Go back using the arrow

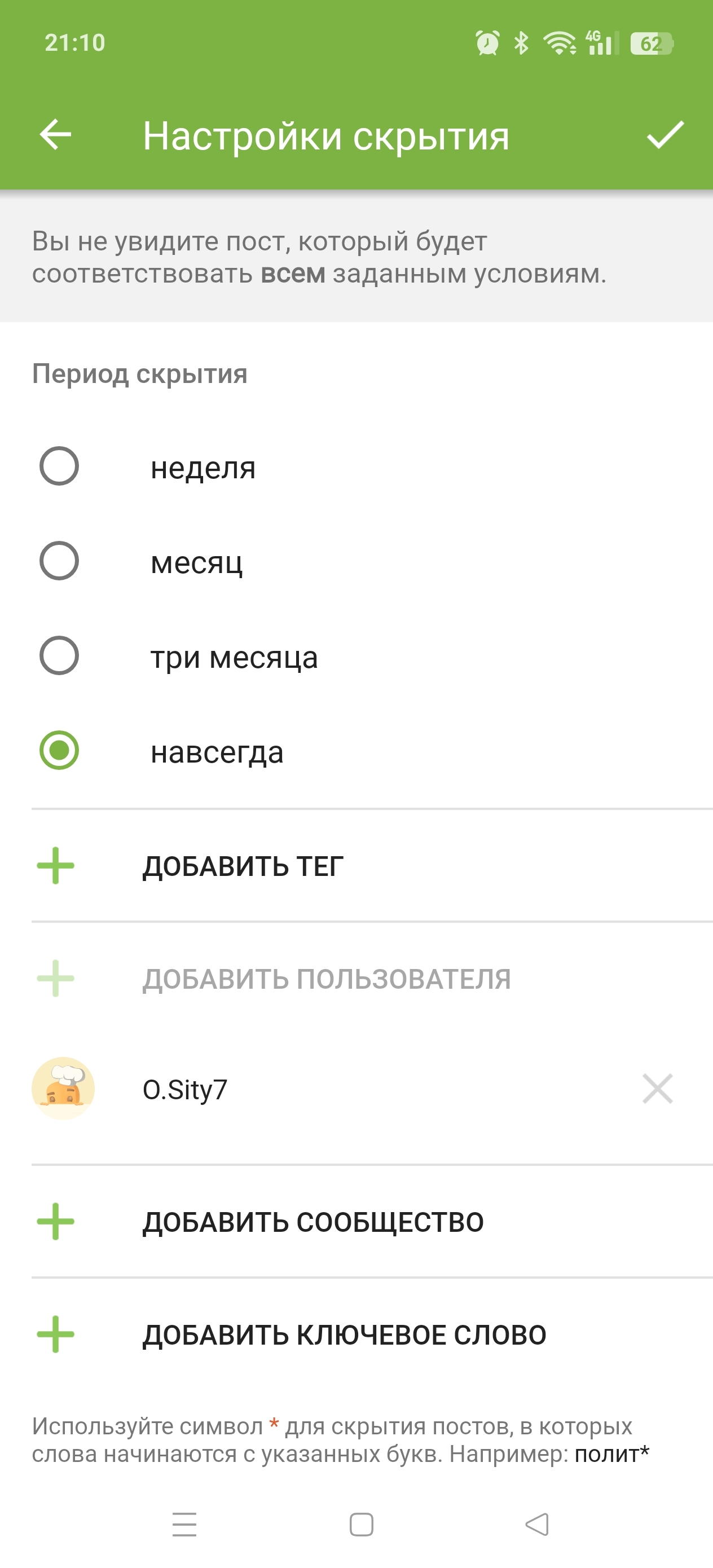click(x=55, y=135)
